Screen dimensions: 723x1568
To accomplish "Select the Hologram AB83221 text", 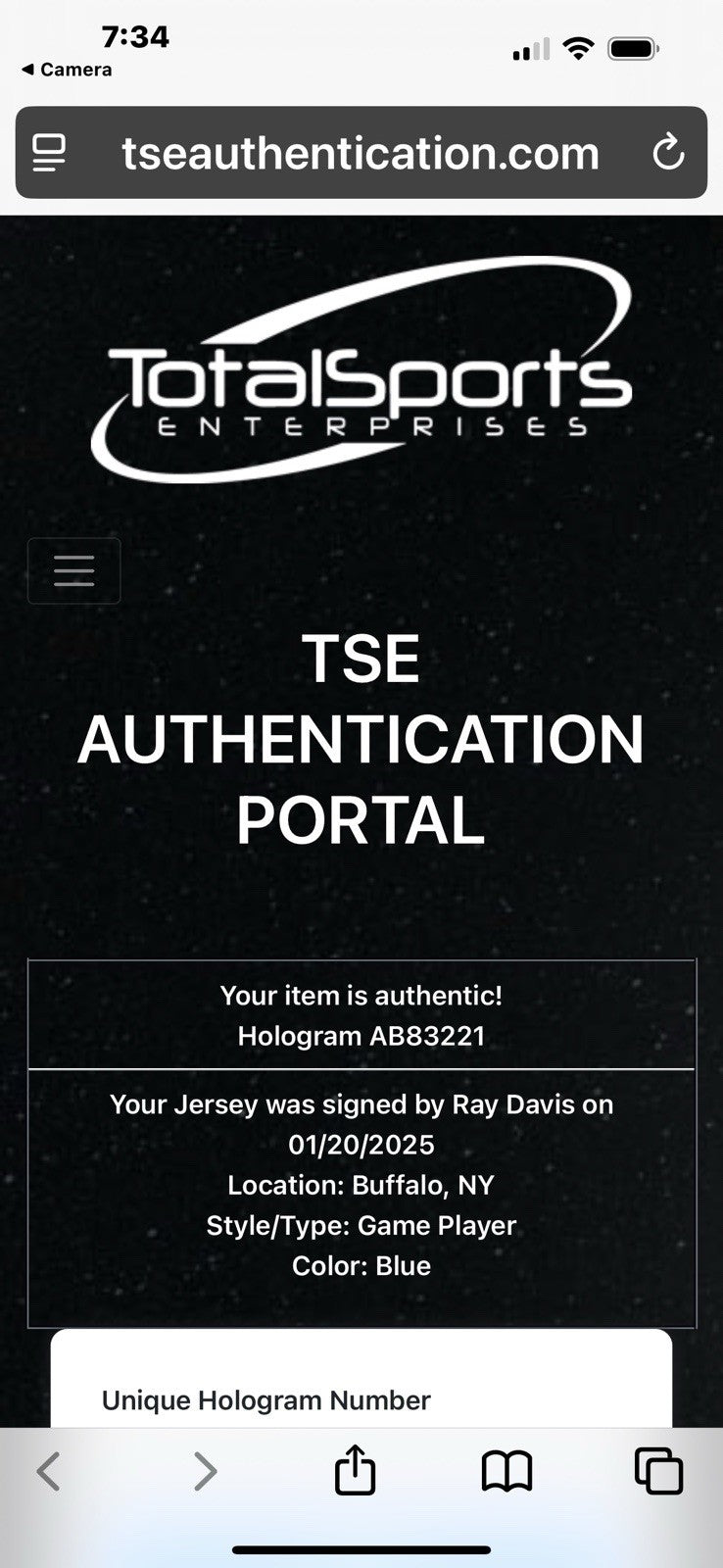I will click(x=361, y=1036).
